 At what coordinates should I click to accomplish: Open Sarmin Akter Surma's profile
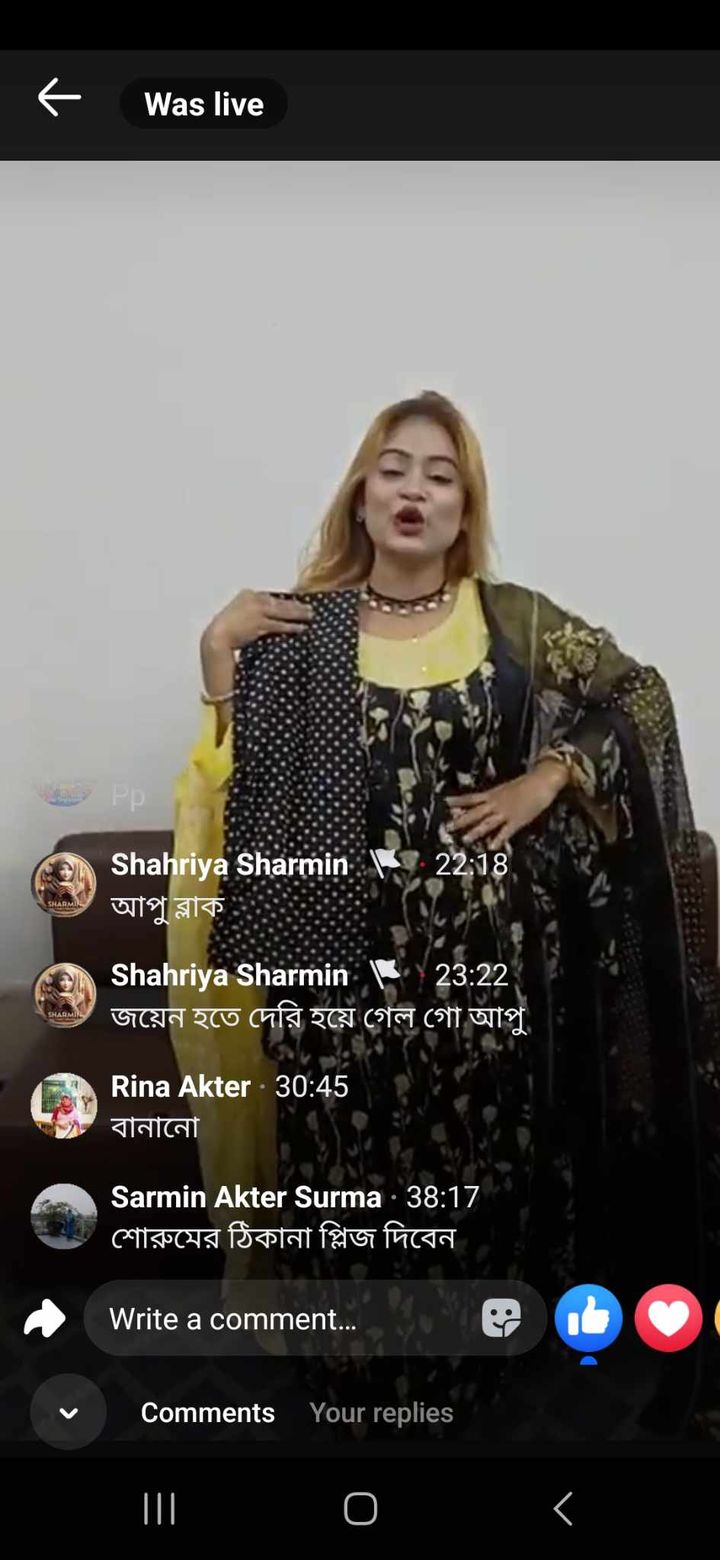(245, 1196)
